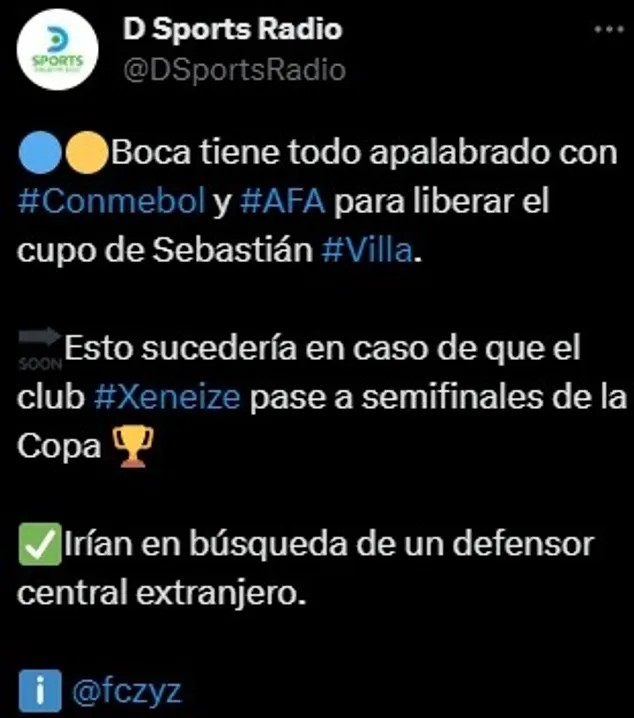Open D Sports Radio profile picture

(x=58, y=50)
